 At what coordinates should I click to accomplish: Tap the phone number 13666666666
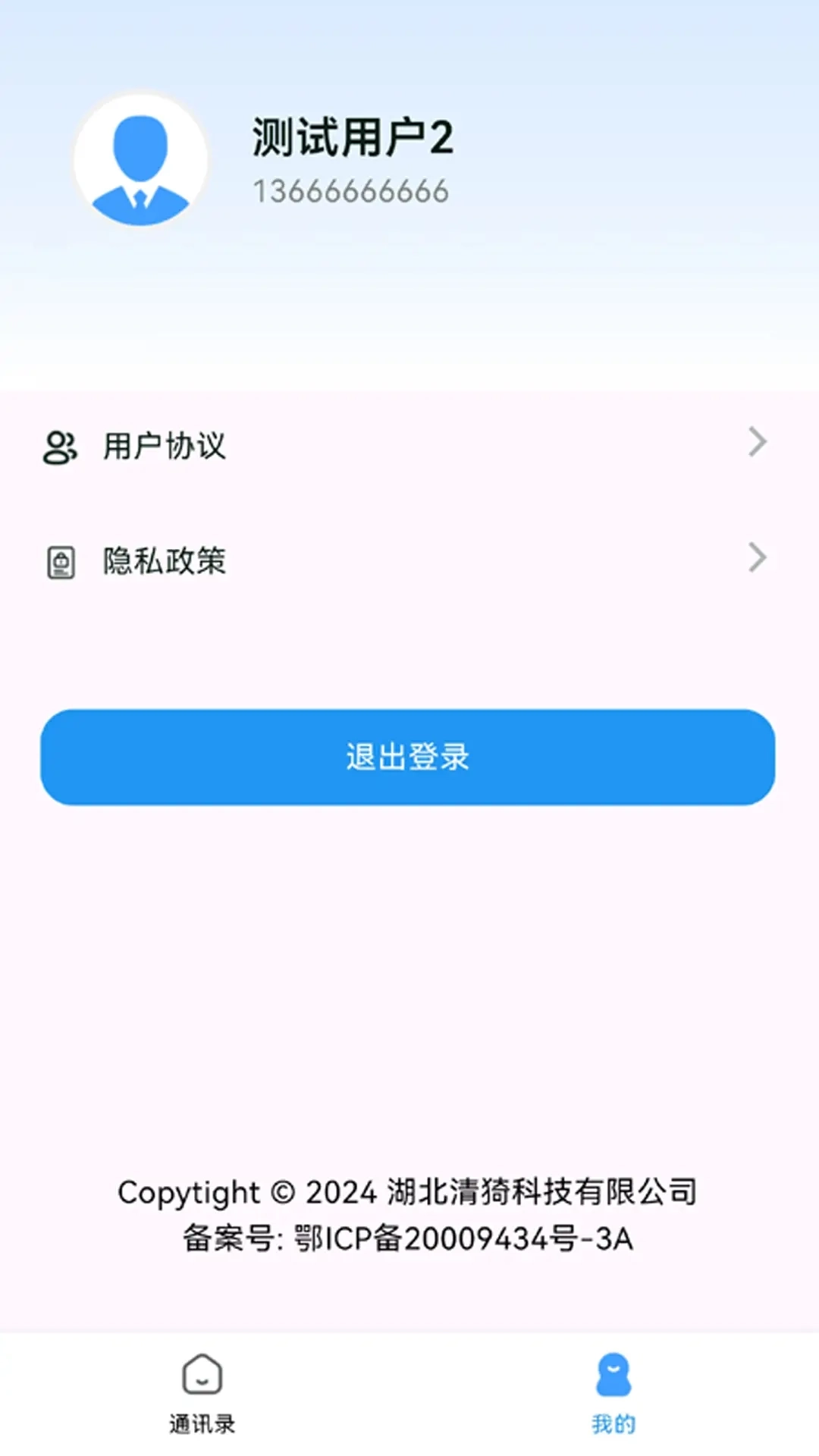[350, 190]
